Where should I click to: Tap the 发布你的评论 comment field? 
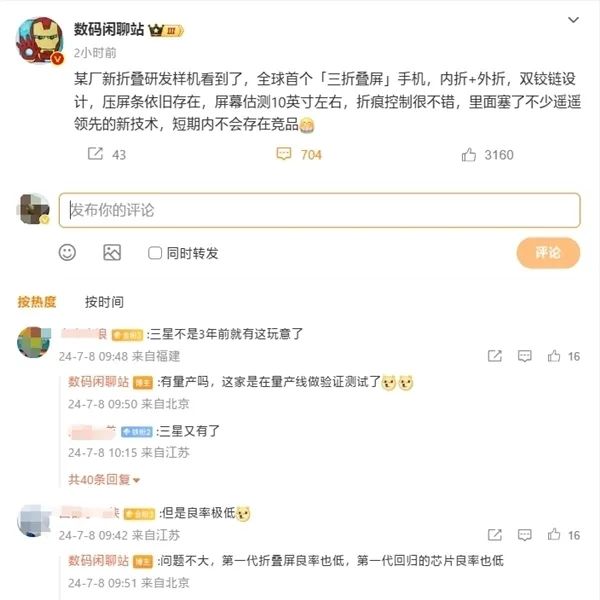coord(320,210)
